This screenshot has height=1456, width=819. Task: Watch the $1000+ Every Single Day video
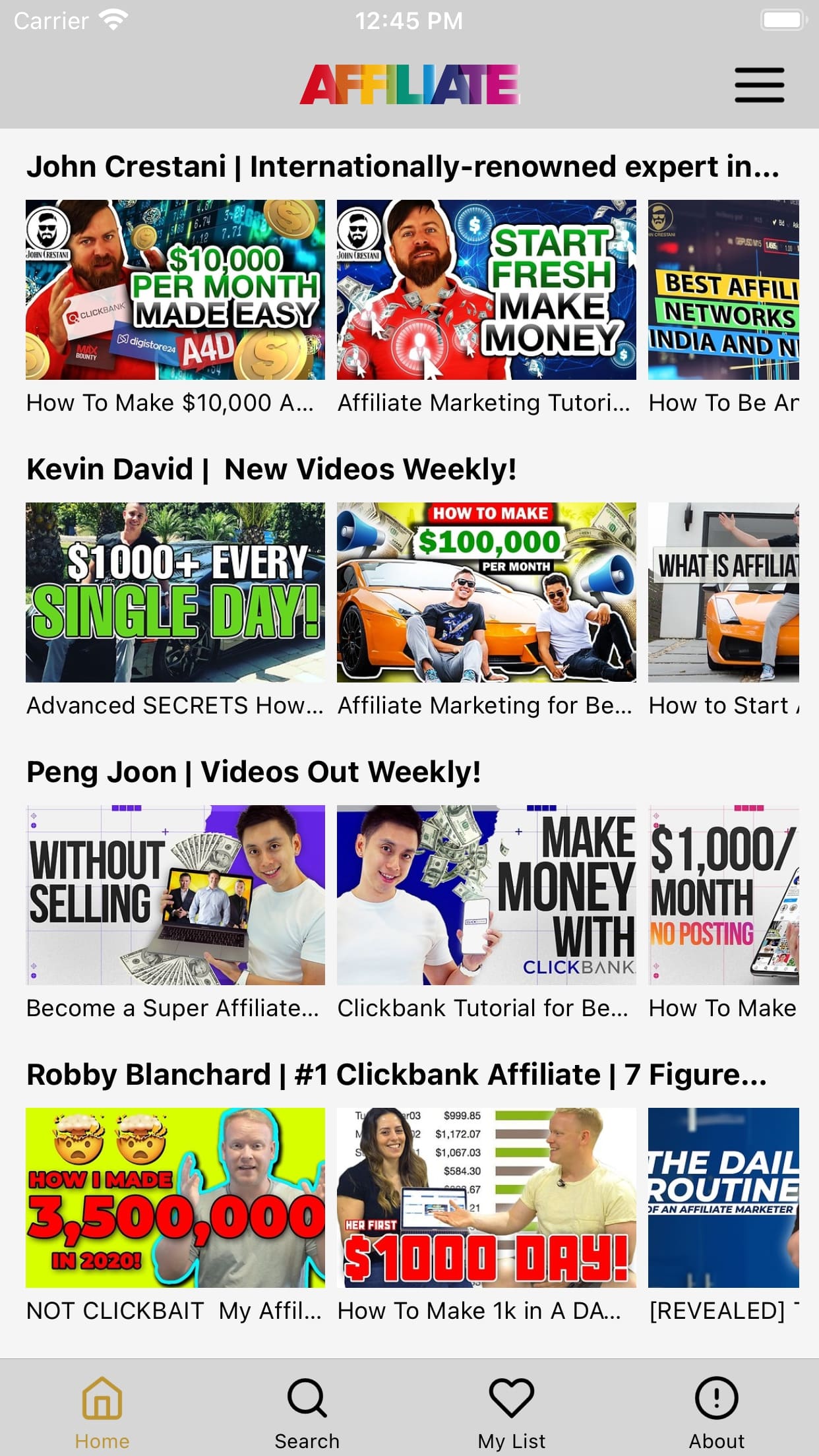point(175,592)
